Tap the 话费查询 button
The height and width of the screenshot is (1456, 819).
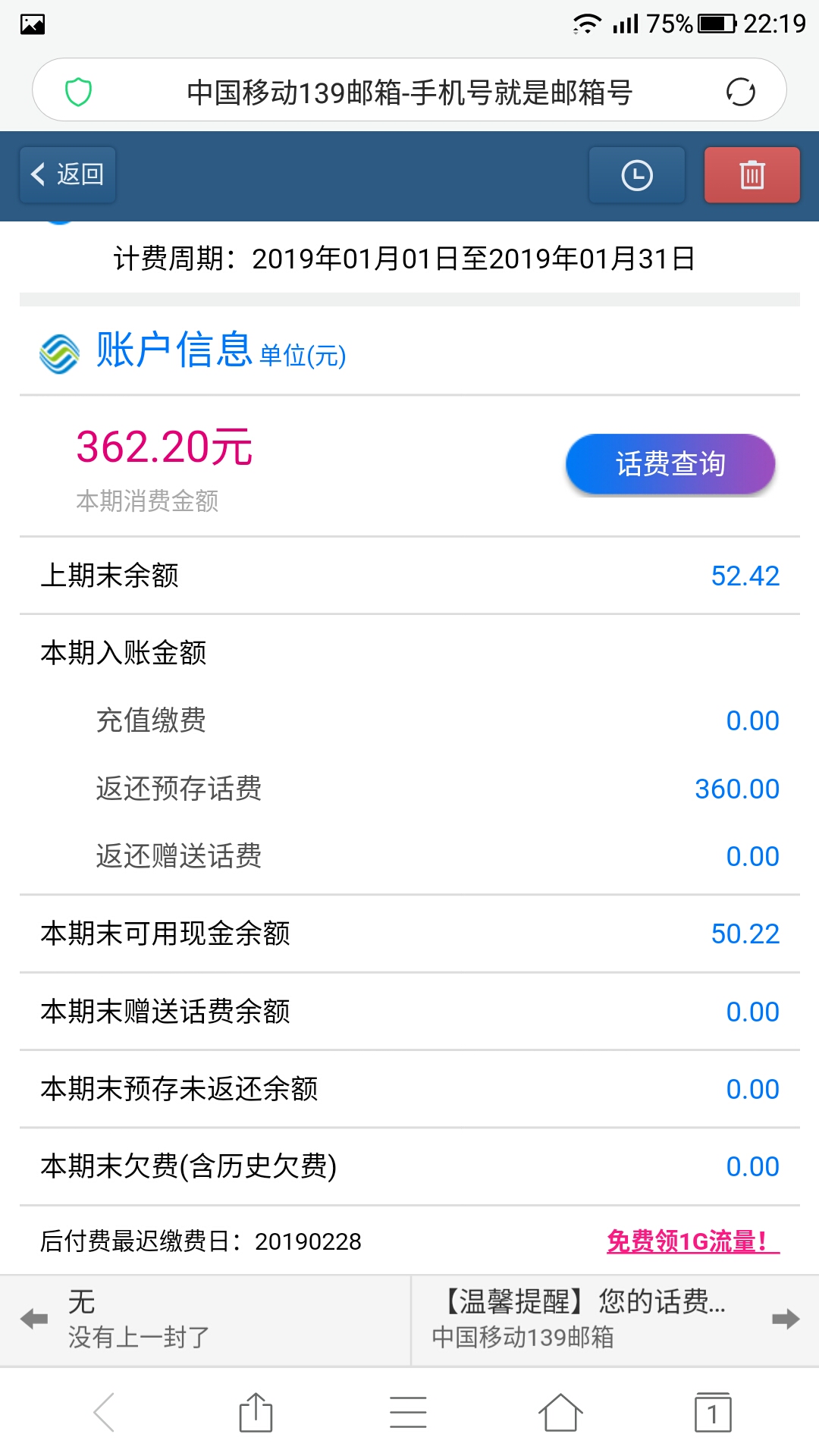pyautogui.click(x=670, y=464)
